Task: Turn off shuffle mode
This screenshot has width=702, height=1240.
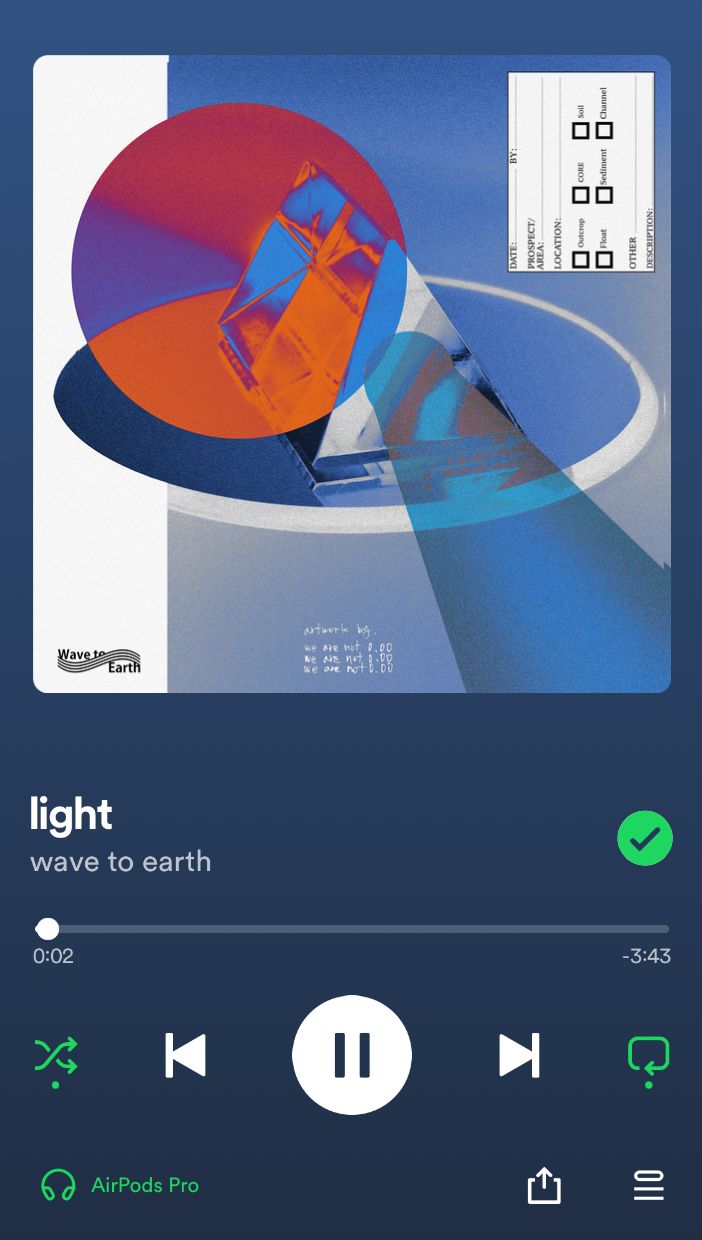Action: (x=56, y=1056)
